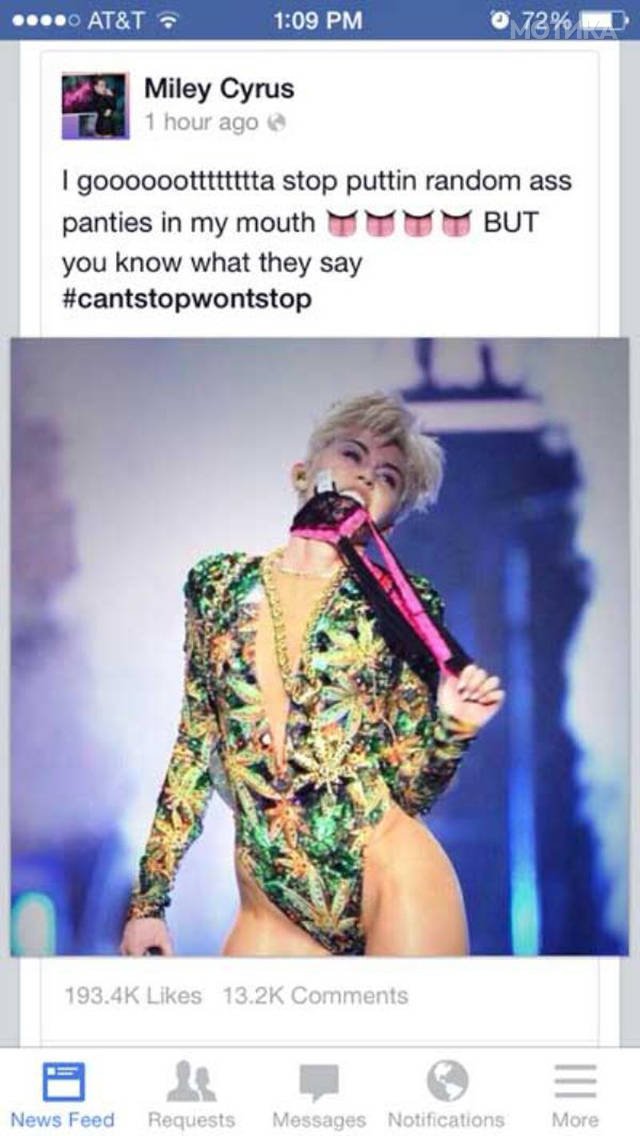Switch to the Requests tab
The height and width of the screenshot is (1136, 640).
[190, 1094]
